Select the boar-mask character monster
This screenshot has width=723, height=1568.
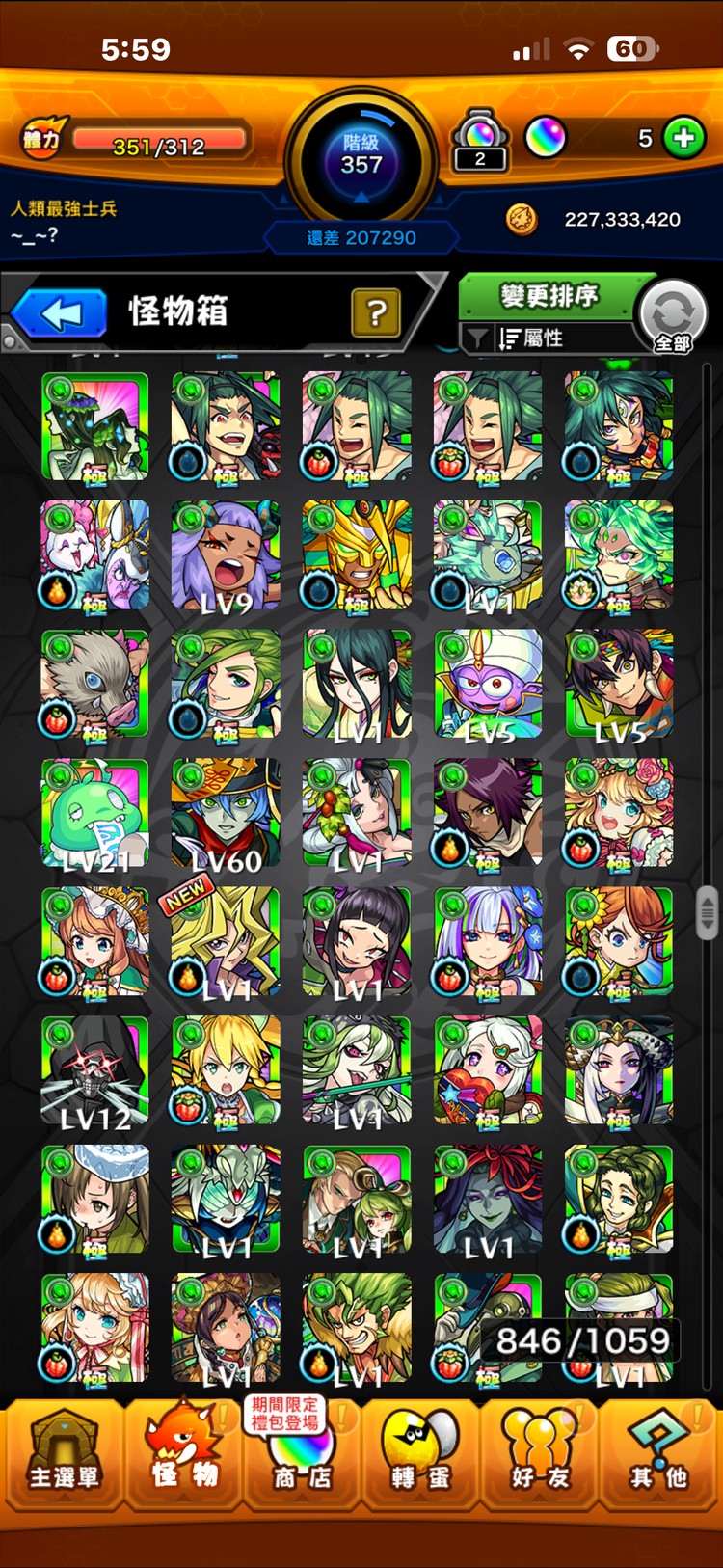[94, 685]
